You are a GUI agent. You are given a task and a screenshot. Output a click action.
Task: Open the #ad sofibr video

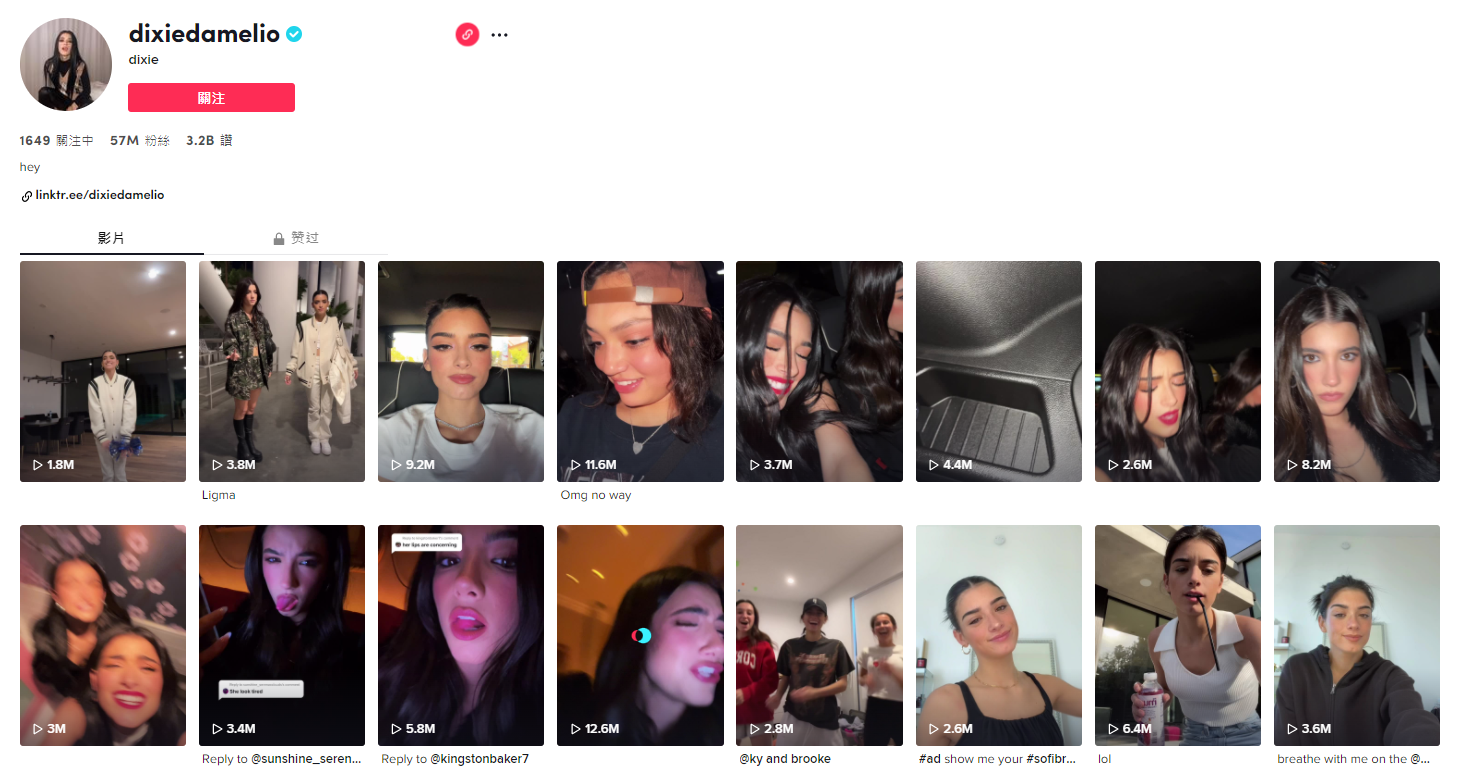click(x=998, y=635)
